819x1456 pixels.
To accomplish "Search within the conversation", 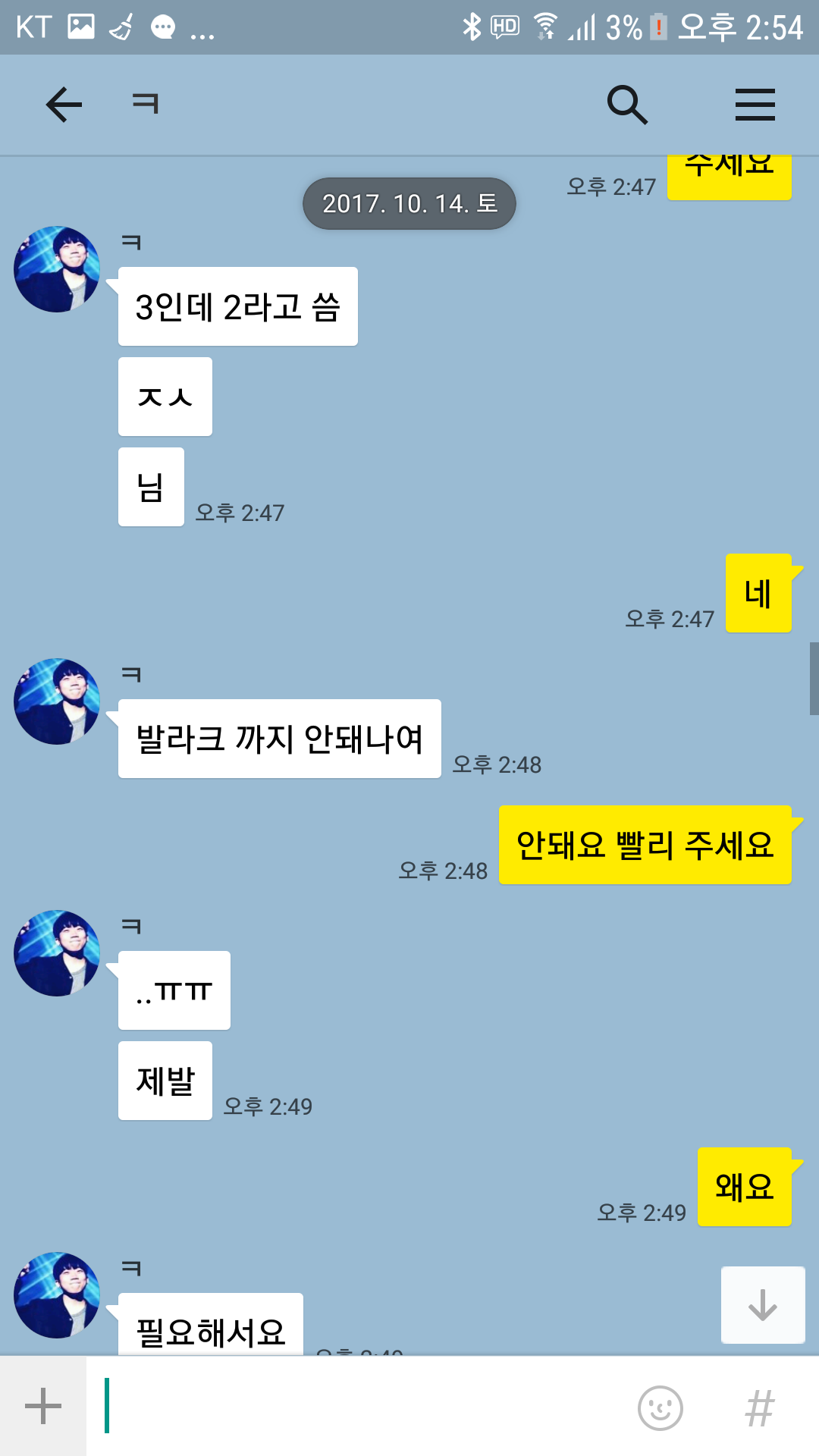I will [x=627, y=104].
